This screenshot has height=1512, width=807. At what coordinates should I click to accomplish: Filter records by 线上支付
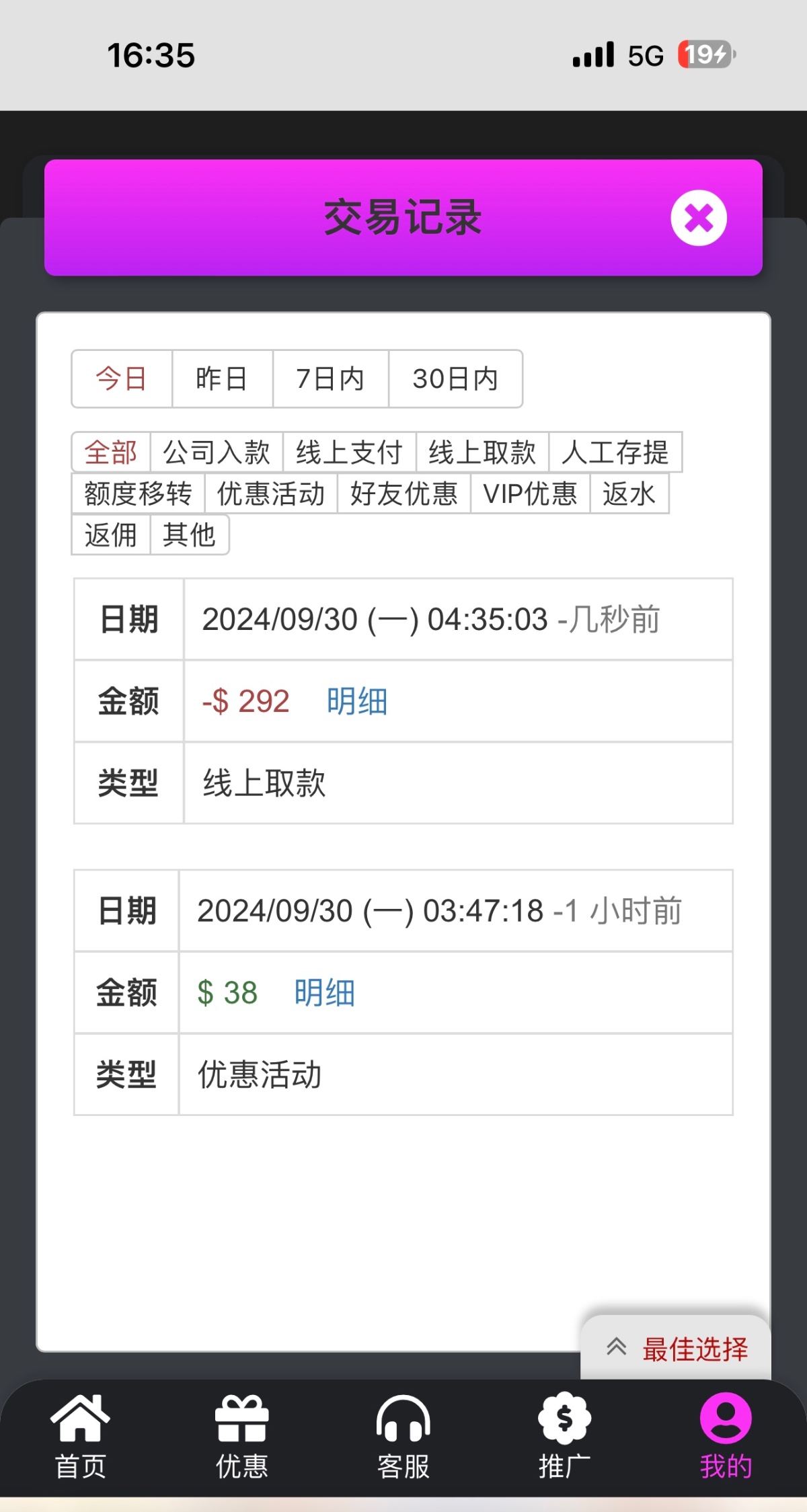350,452
